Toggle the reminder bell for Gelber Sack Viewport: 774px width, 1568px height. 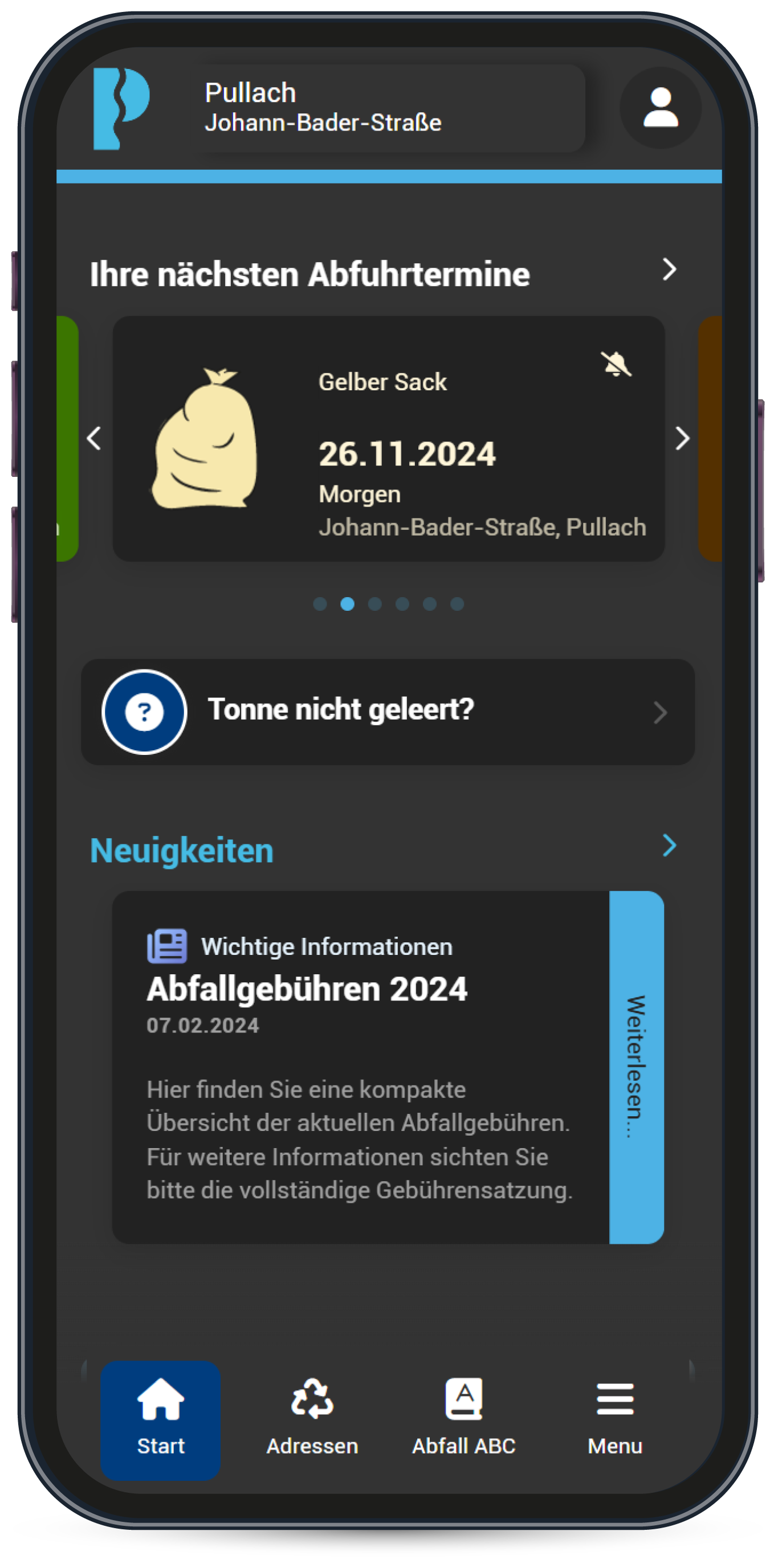[616, 364]
